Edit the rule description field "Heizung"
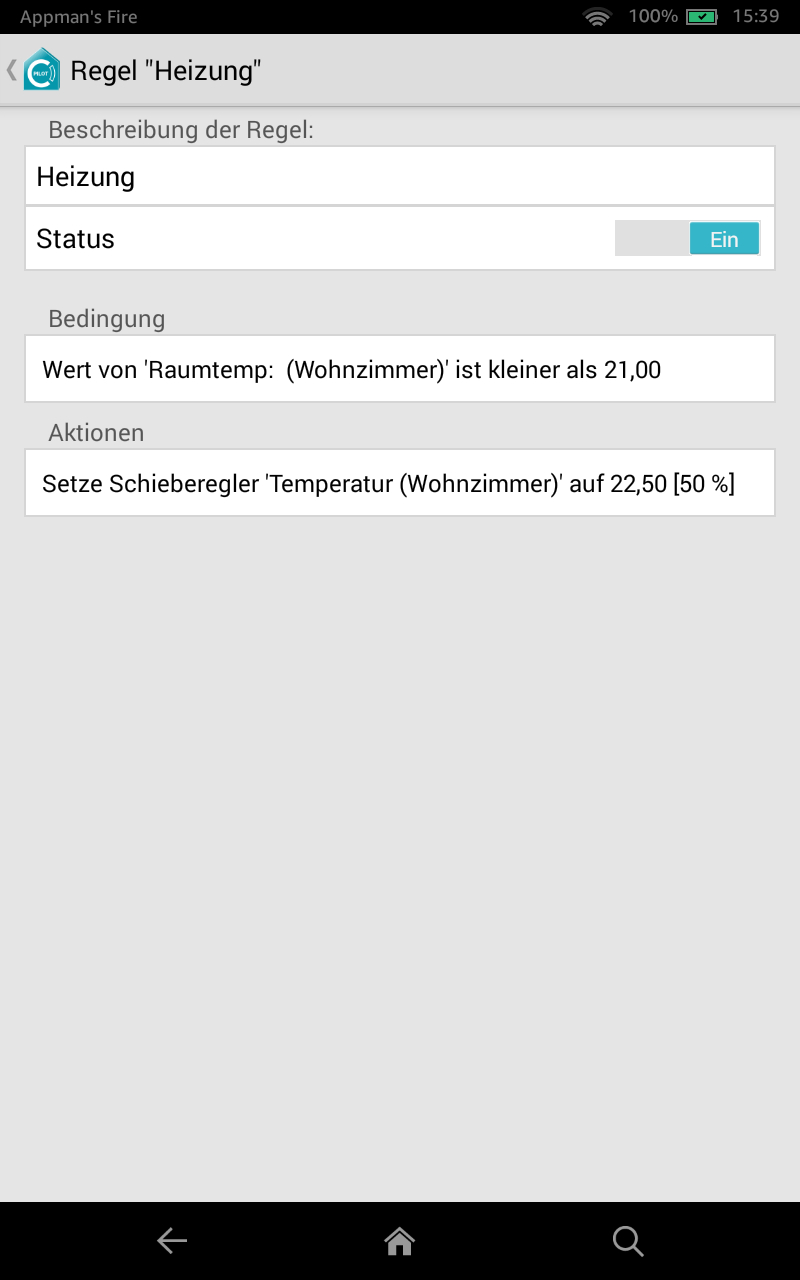The width and height of the screenshot is (800, 1280). coord(400,177)
